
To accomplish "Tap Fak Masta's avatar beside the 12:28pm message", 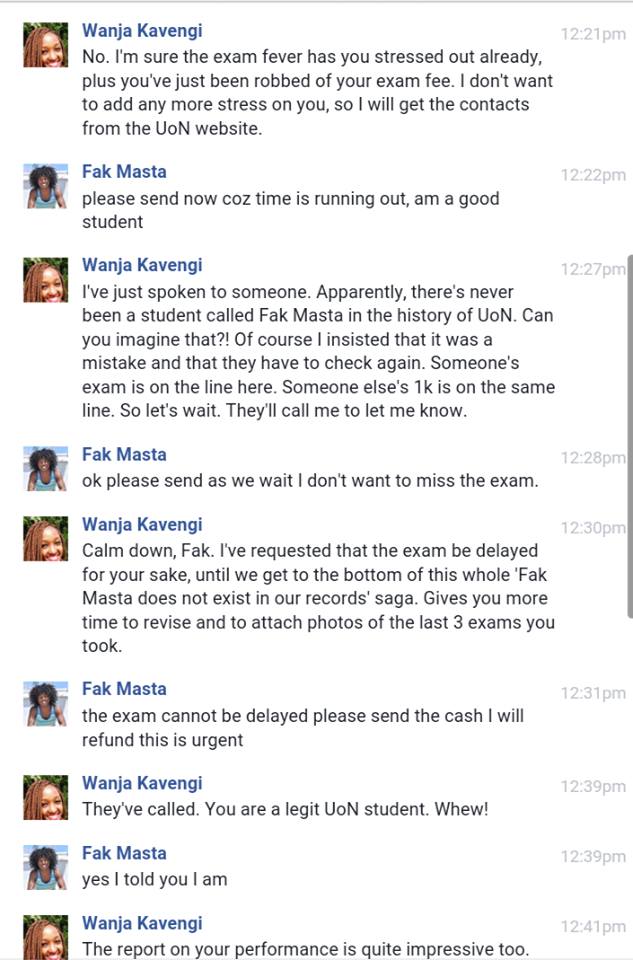I will pos(45,468).
